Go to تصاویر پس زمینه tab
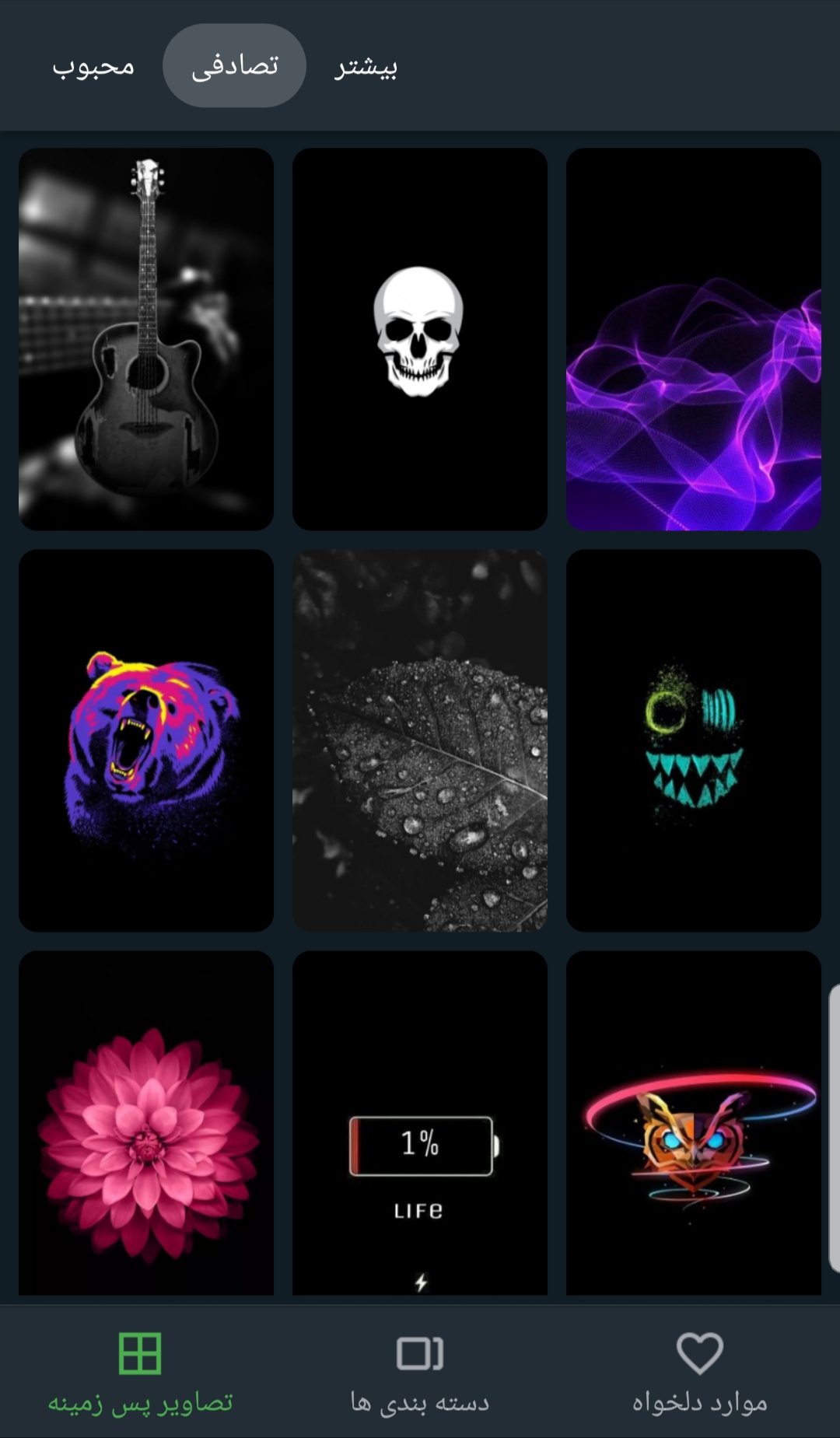This screenshot has width=840, height=1438. click(140, 1373)
